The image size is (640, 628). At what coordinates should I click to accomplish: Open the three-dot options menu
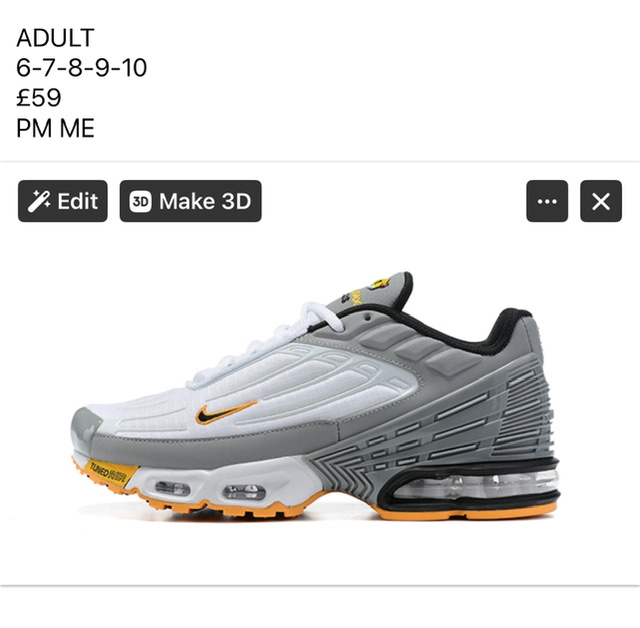tap(547, 201)
